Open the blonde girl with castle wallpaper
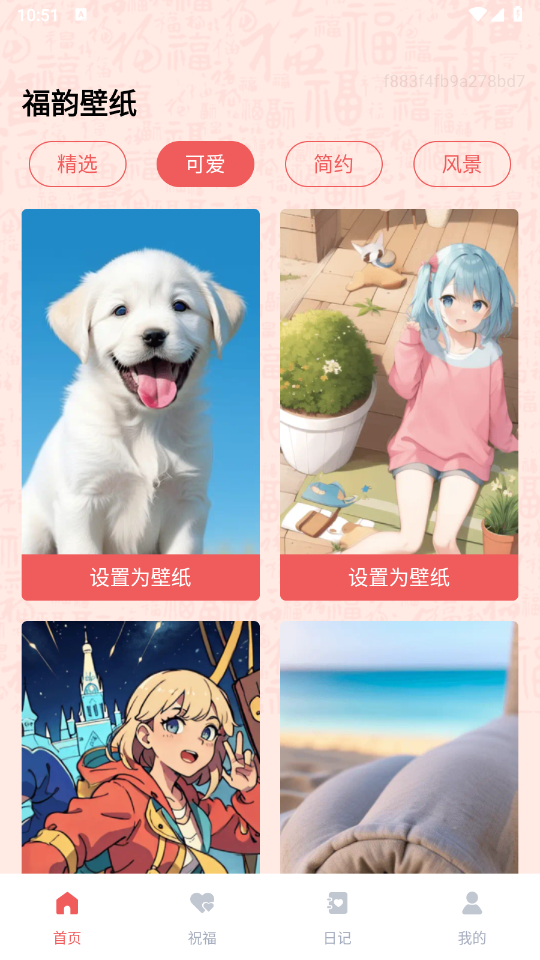The width and height of the screenshot is (540, 960). click(x=141, y=748)
